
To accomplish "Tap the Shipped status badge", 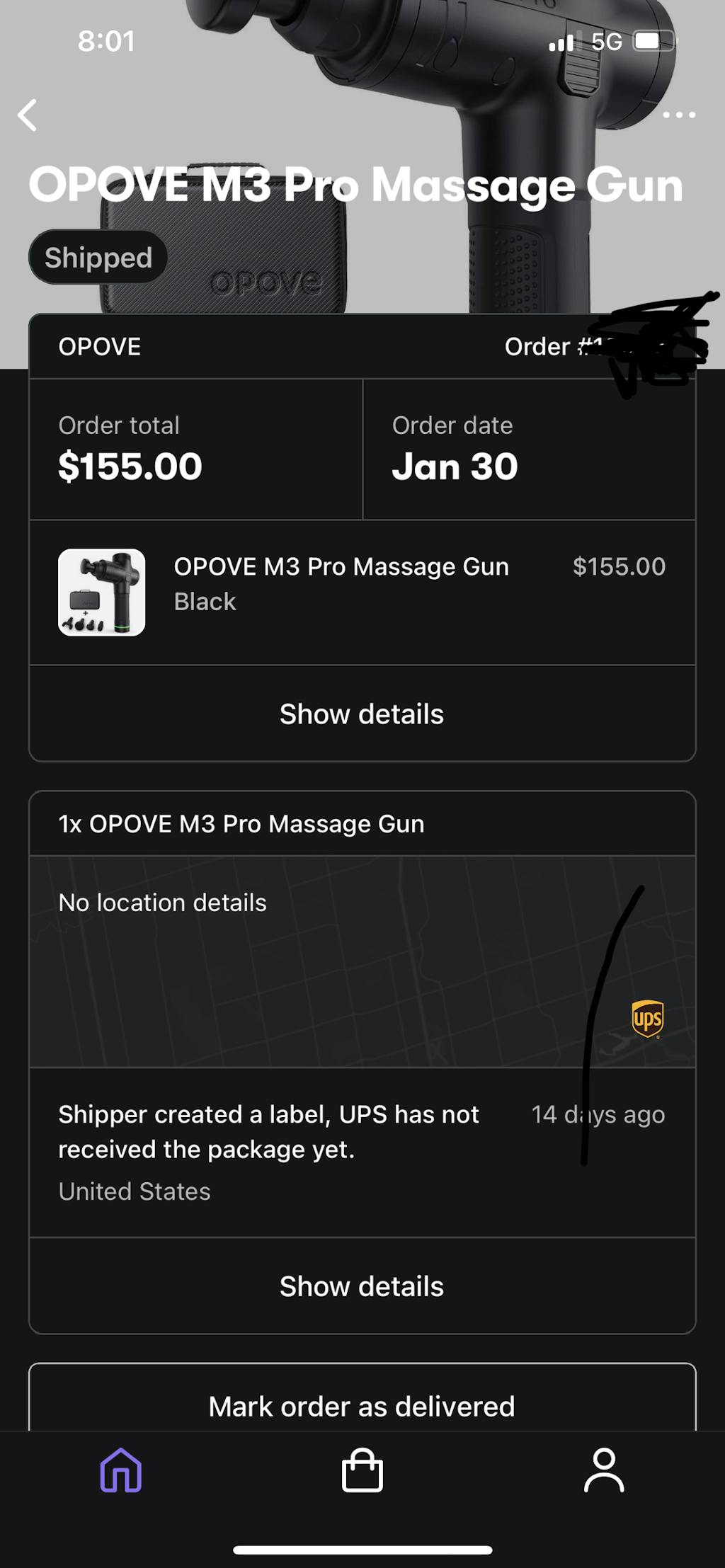I will click(97, 257).
